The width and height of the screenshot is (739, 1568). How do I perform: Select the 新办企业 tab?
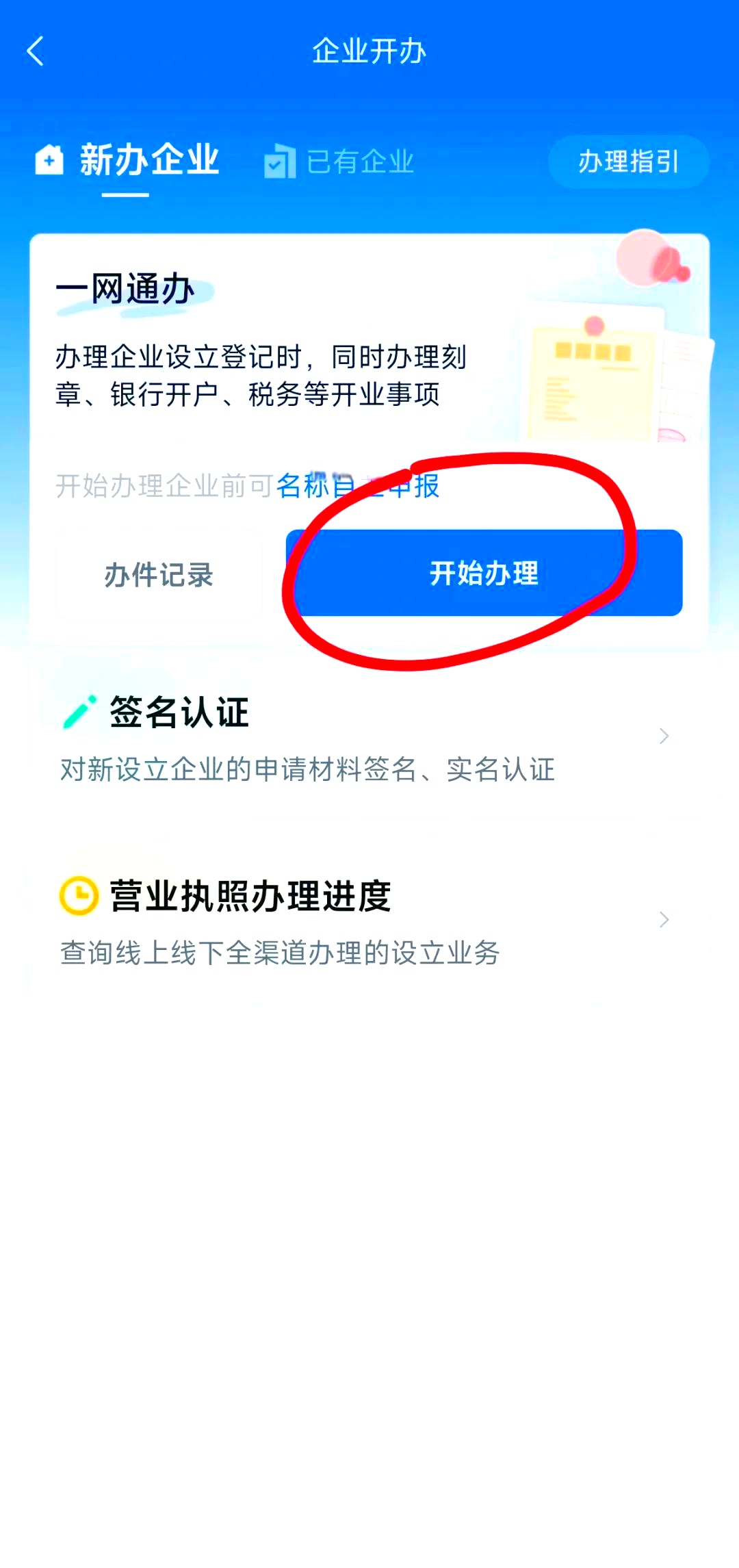(x=128, y=161)
